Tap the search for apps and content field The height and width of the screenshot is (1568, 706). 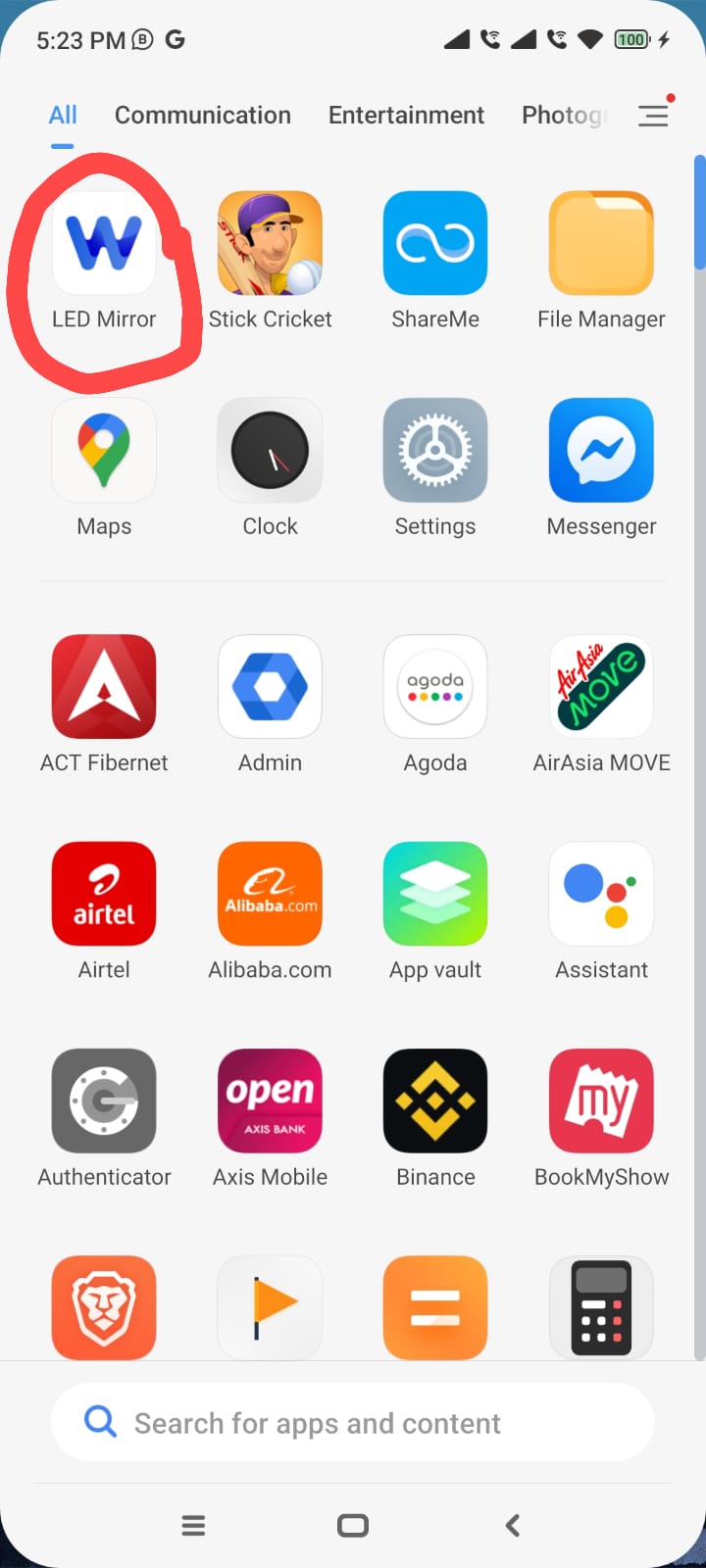click(353, 1423)
